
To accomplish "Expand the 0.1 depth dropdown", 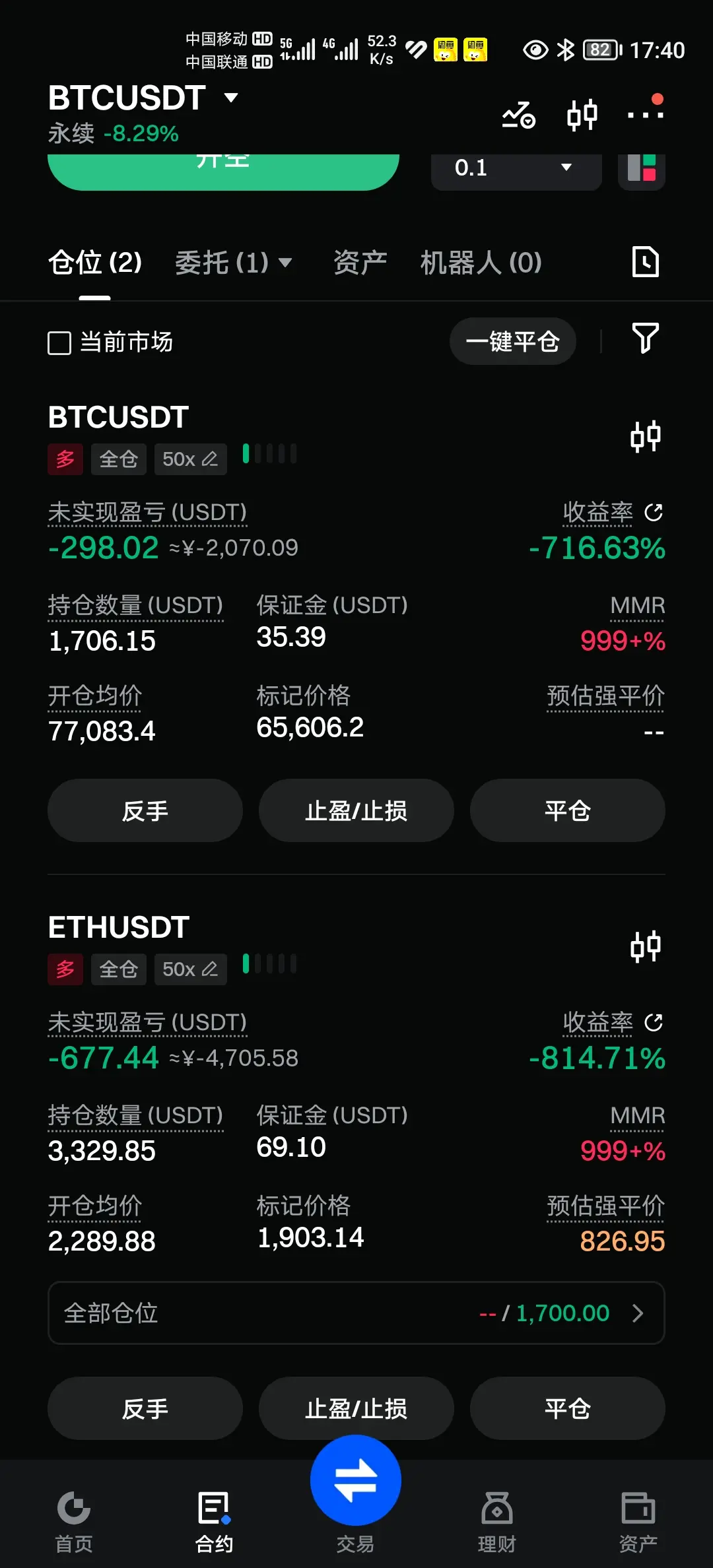I will pyautogui.click(x=516, y=168).
